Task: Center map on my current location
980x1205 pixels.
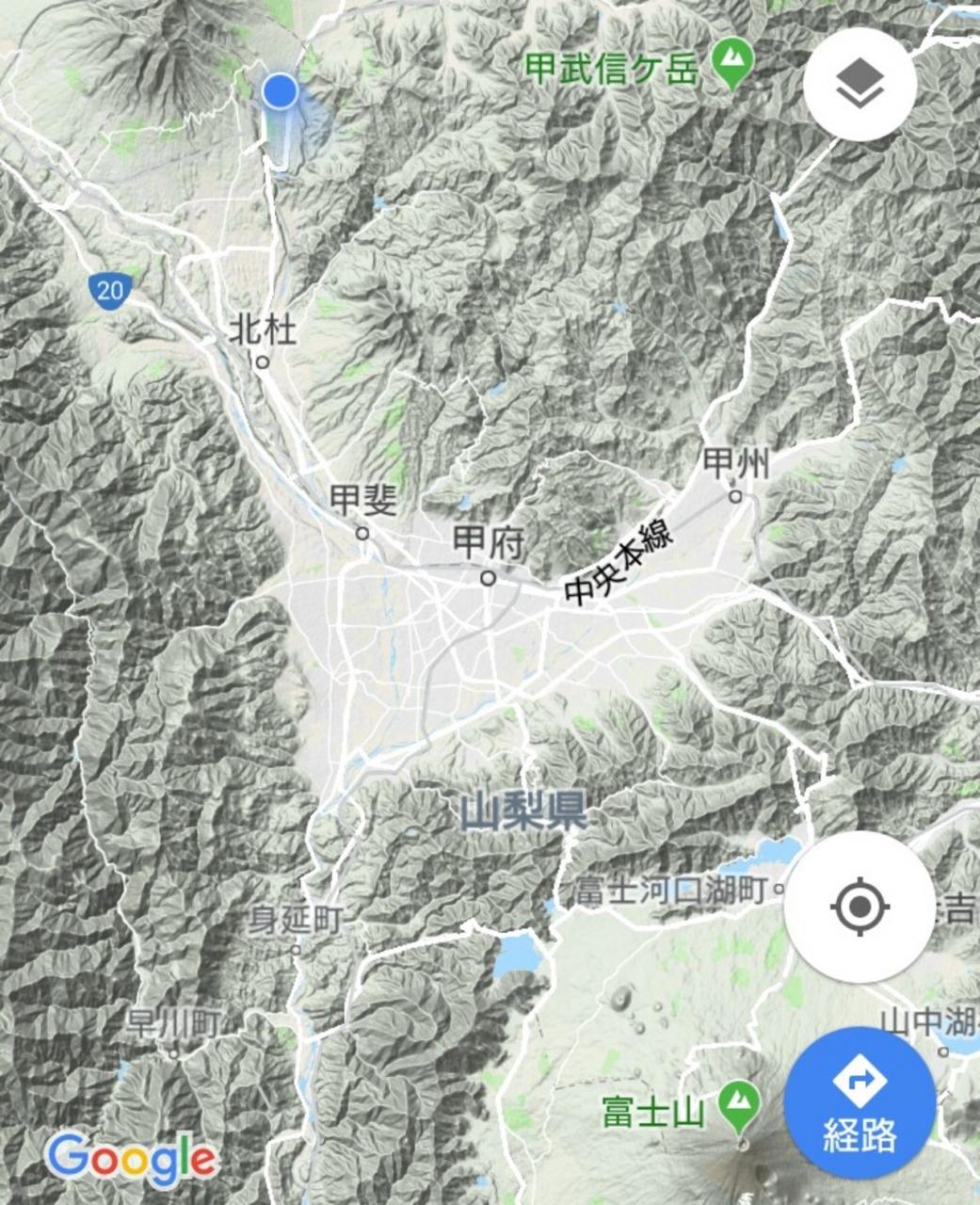Action: coord(859,907)
